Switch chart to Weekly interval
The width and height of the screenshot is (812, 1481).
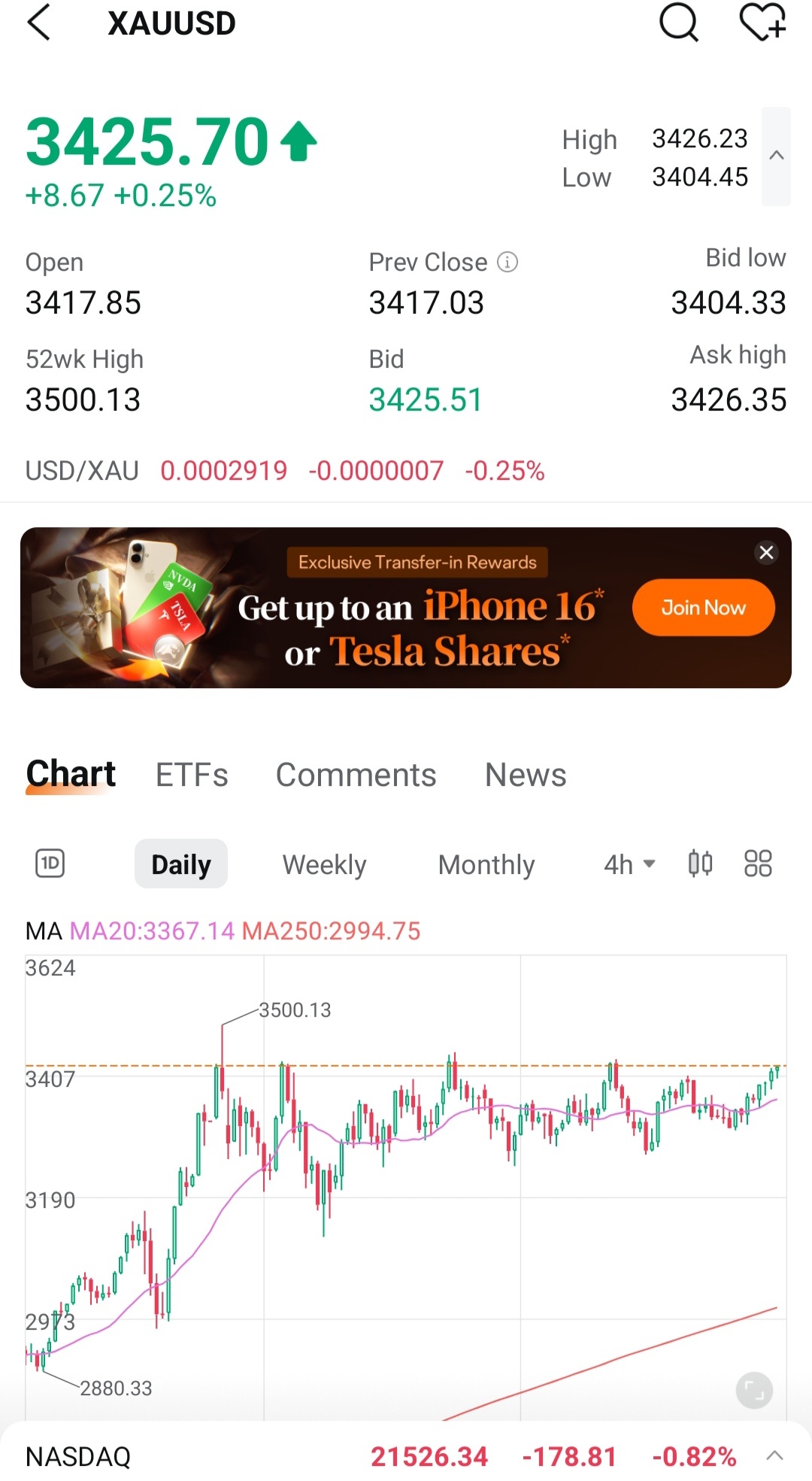click(x=324, y=864)
